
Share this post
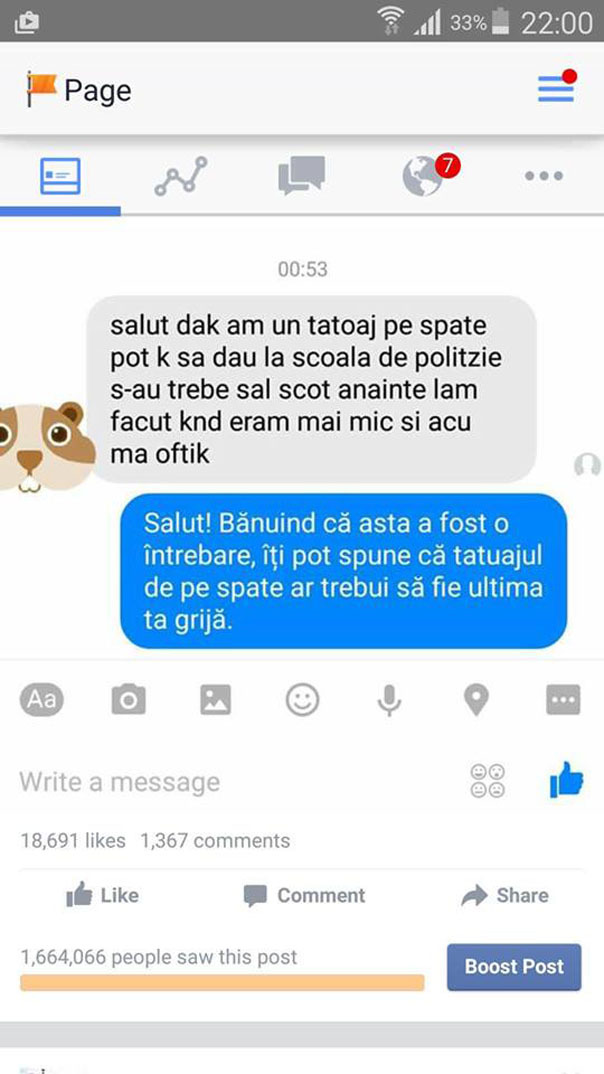click(x=504, y=896)
